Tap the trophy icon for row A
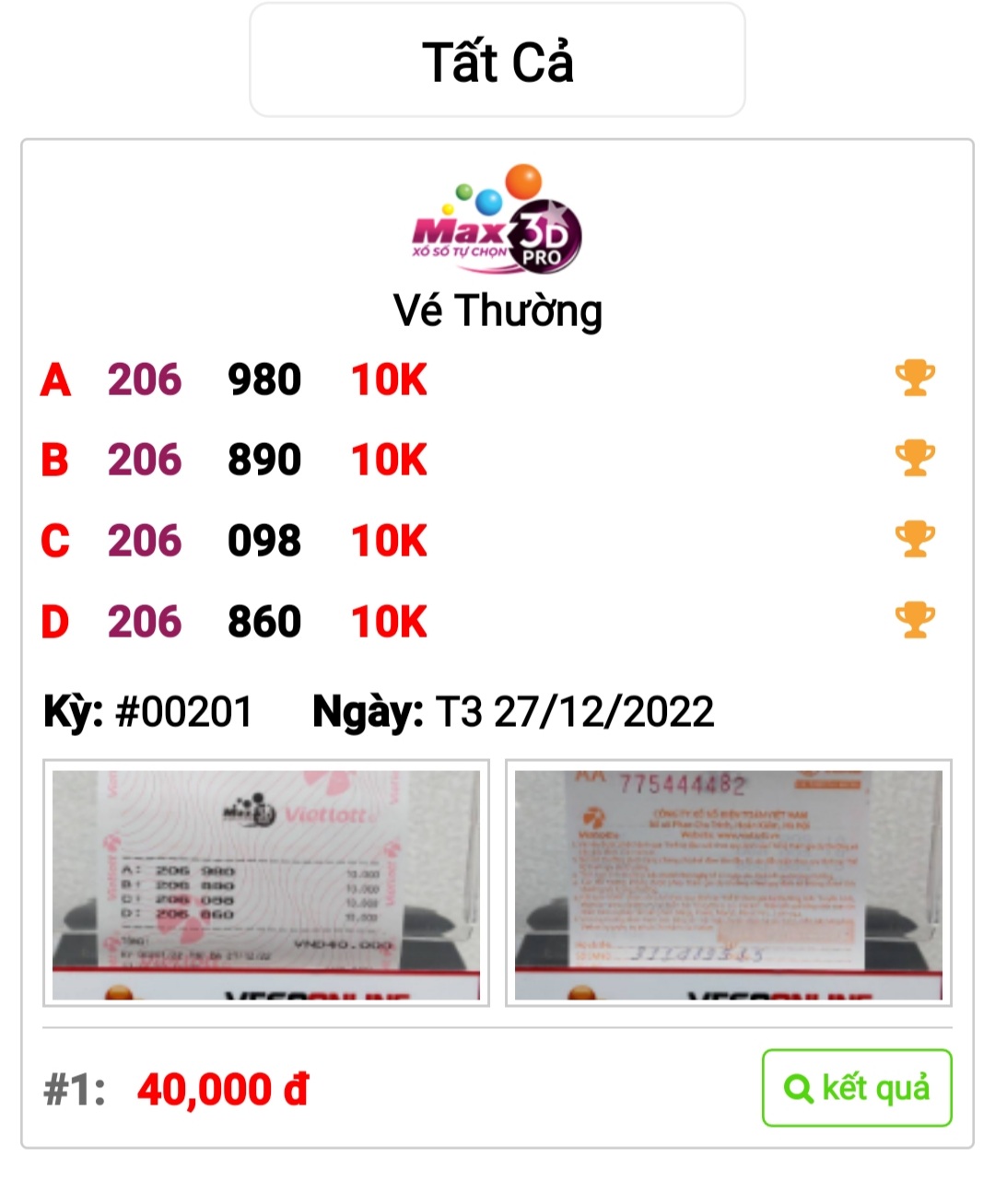The image size is (995, 1204). pos(915,378)
